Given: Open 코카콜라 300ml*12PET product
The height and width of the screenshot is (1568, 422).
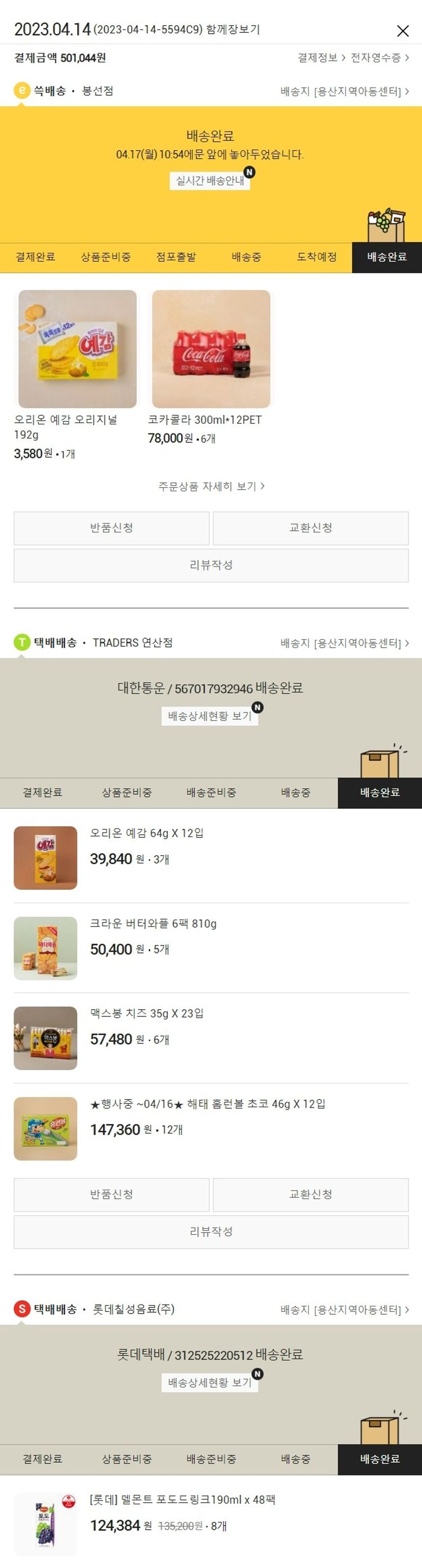Looking at the screenshot, I should 210,349.
